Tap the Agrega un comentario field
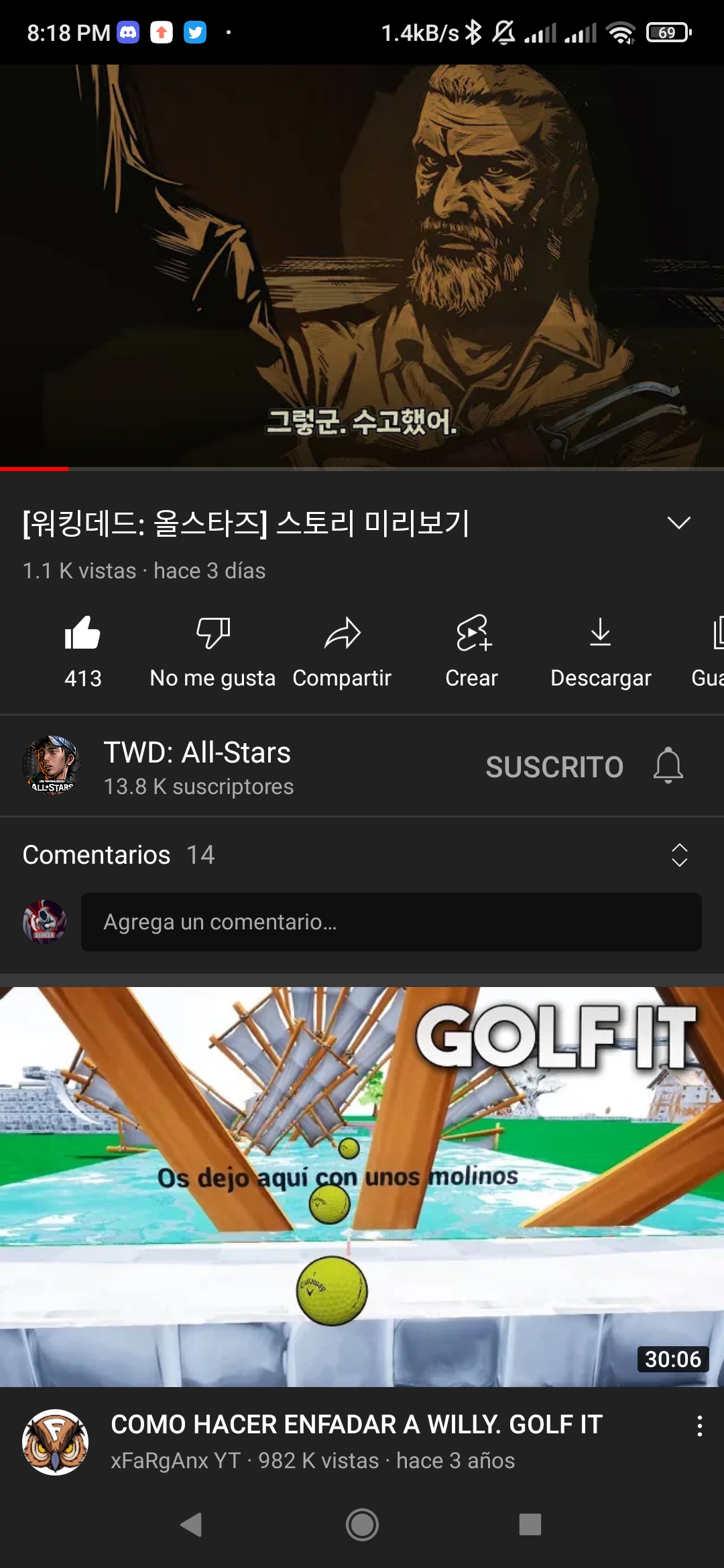Image resolution: width=724 pixels, height=1568 pixels. pyautogui.click(x=391, y=922)
